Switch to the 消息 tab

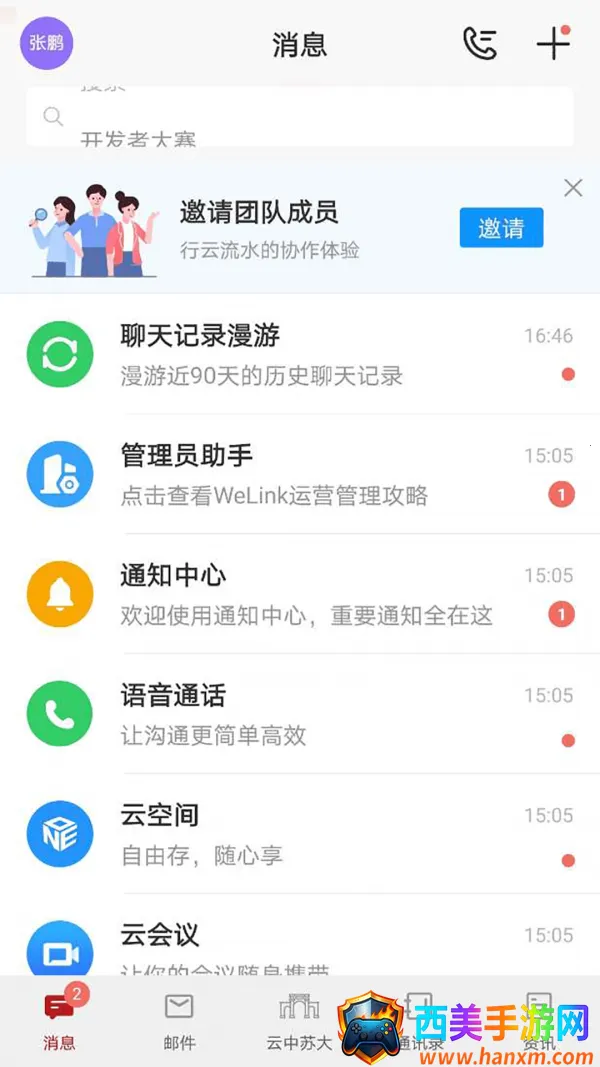coord(59,1018)
